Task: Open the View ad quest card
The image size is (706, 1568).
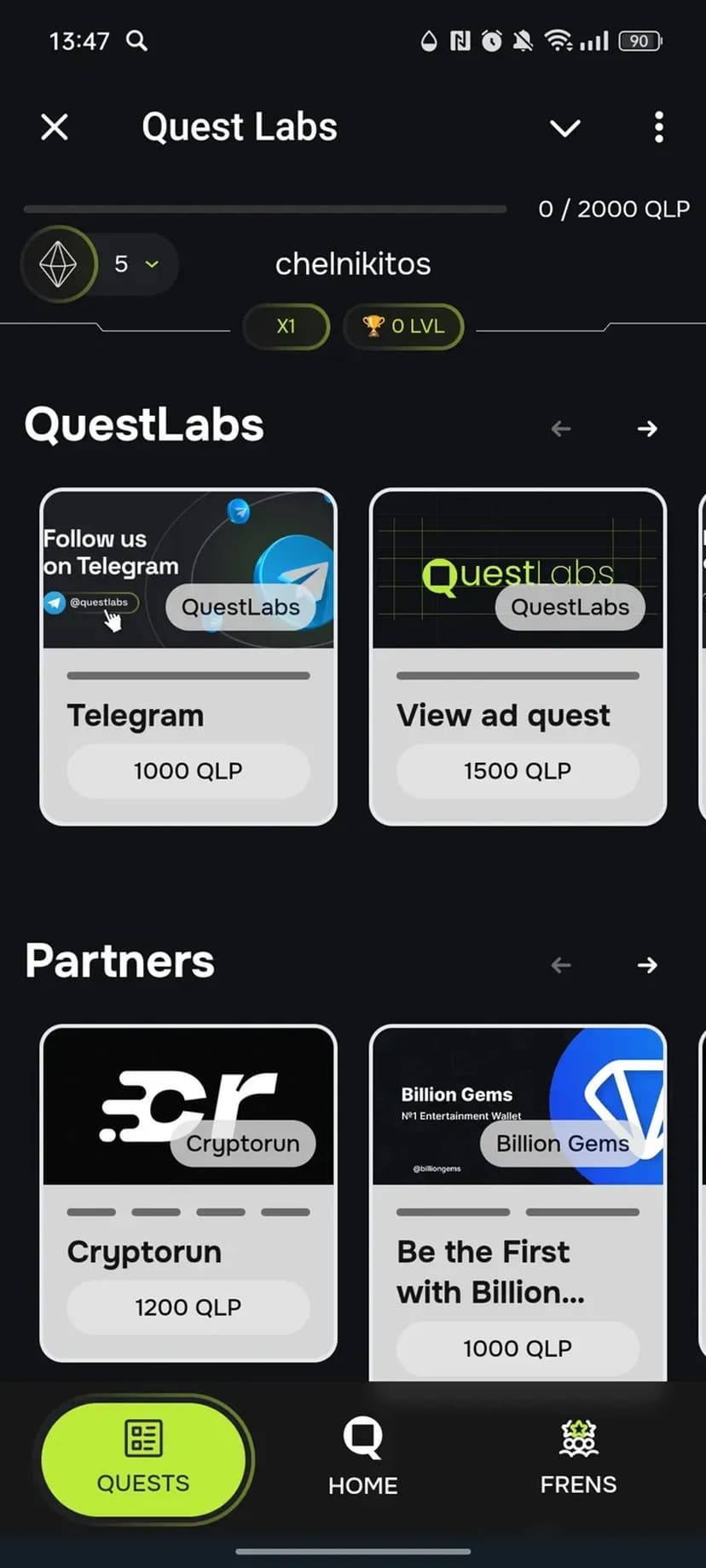Action: 518,656
